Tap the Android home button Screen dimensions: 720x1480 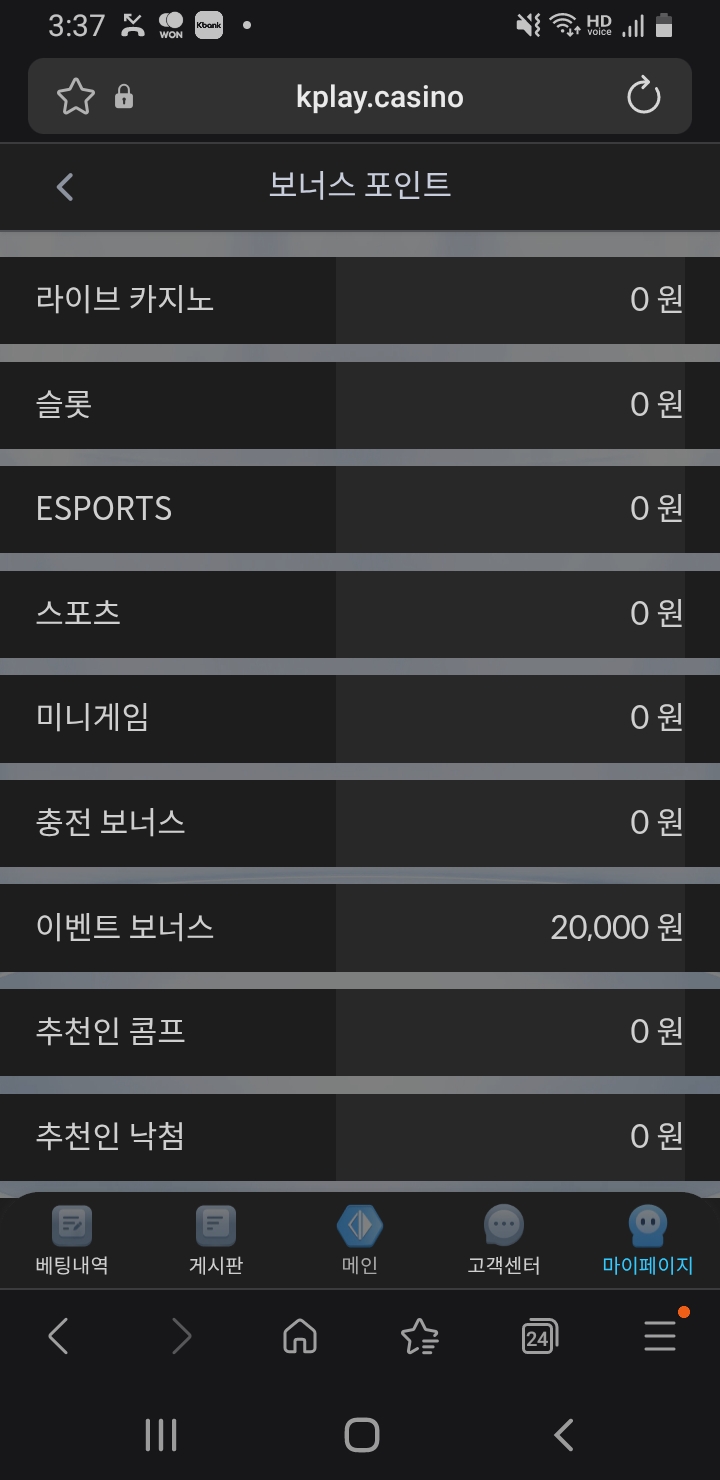pyautogui.click(x=360, y=1433)
